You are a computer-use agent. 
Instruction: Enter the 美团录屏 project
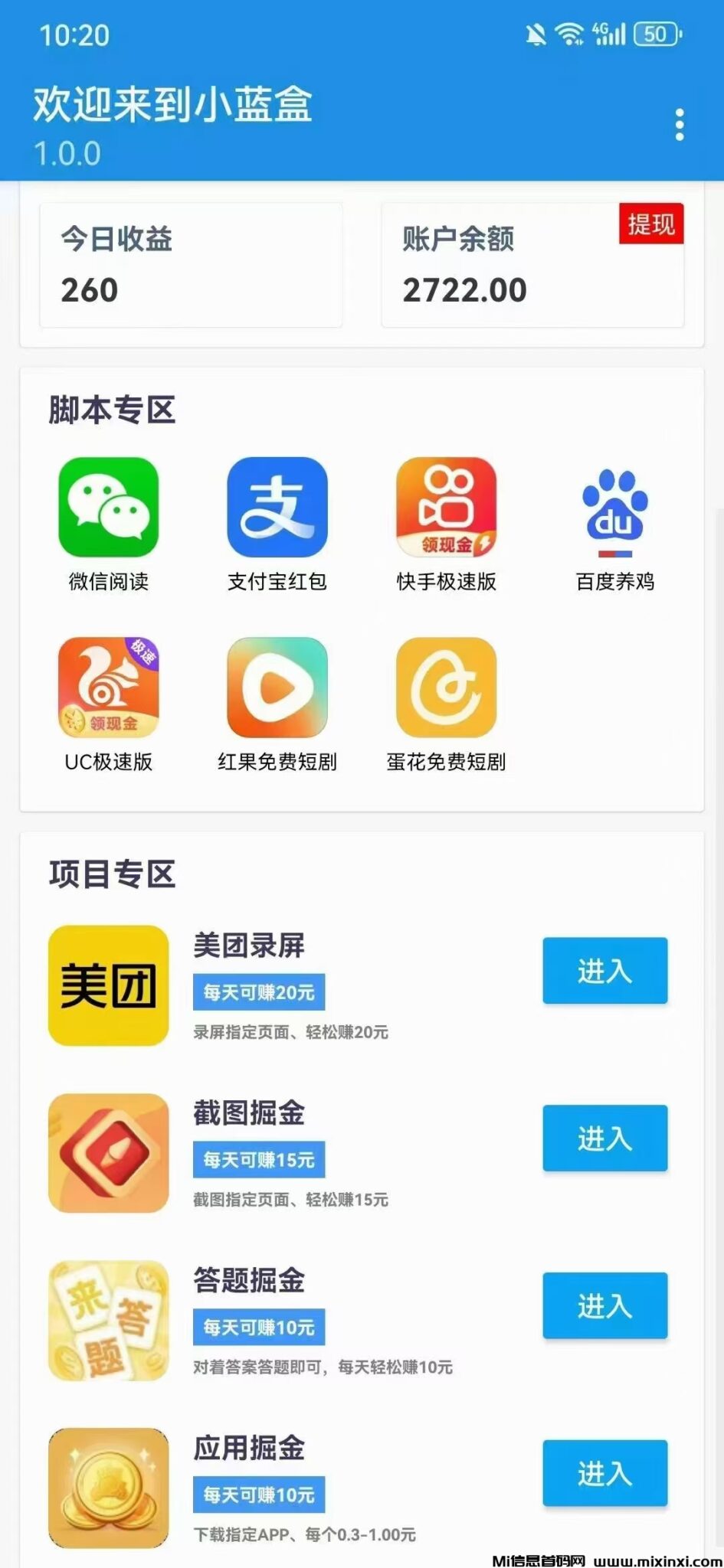click(x=604, y=971)
